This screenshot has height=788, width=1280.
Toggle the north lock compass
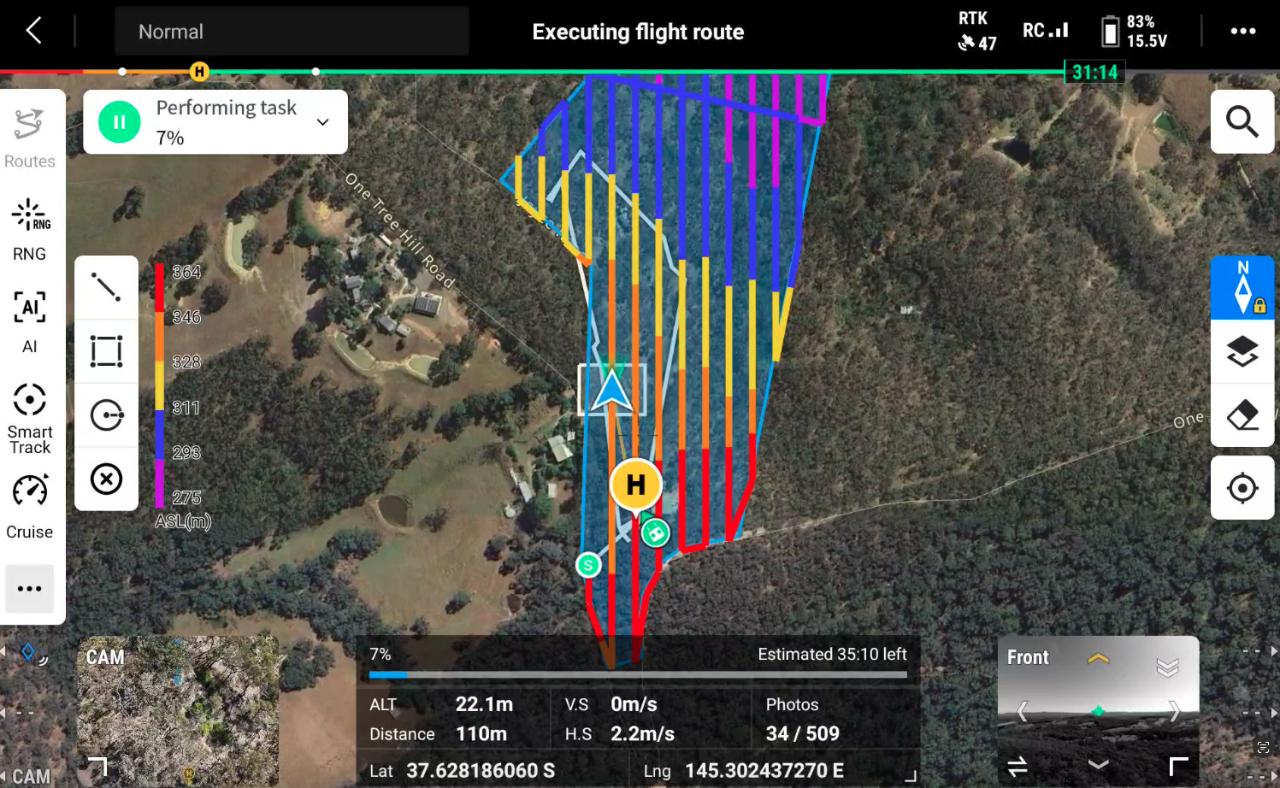[x=1242, y=288]
